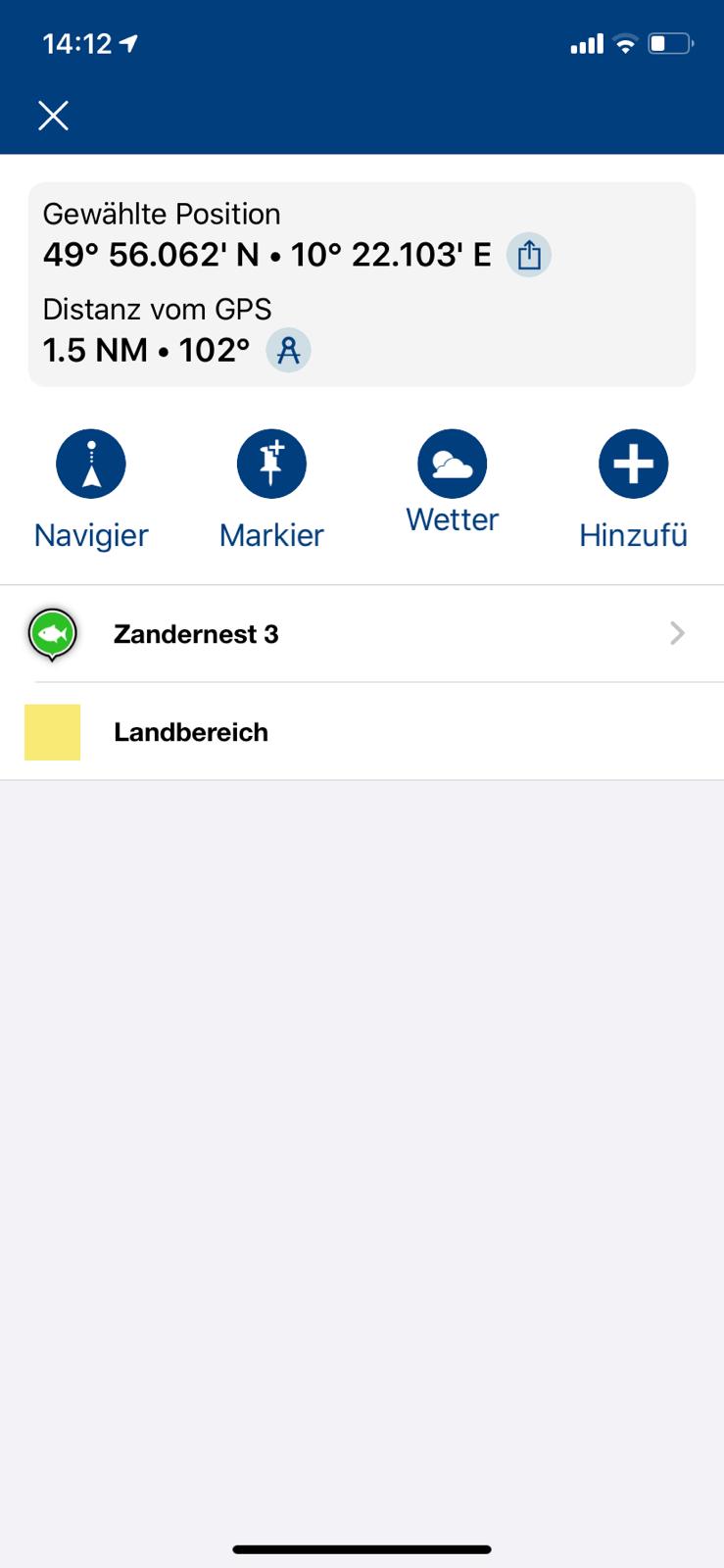Tap the Hinzufü add button

(633, 465)
